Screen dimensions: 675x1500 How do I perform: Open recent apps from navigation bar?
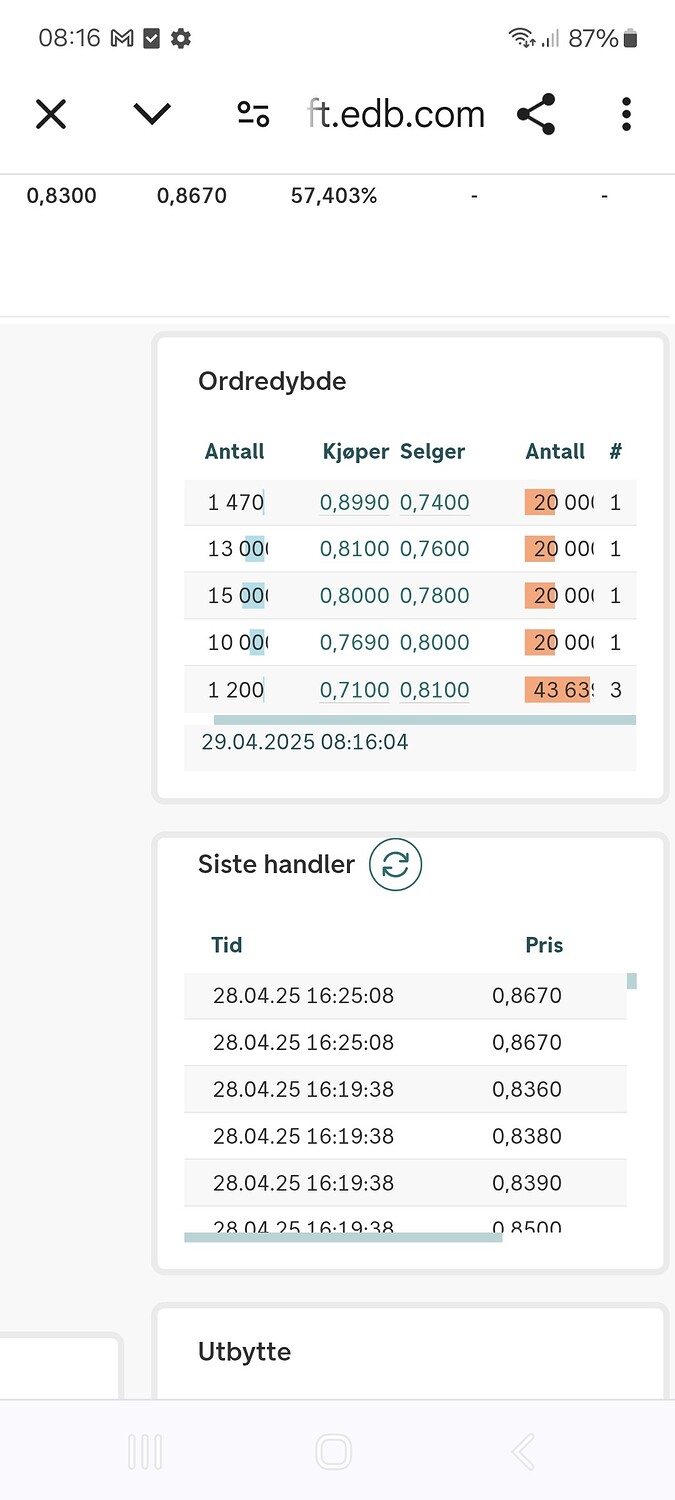(x=145, y=1451)
